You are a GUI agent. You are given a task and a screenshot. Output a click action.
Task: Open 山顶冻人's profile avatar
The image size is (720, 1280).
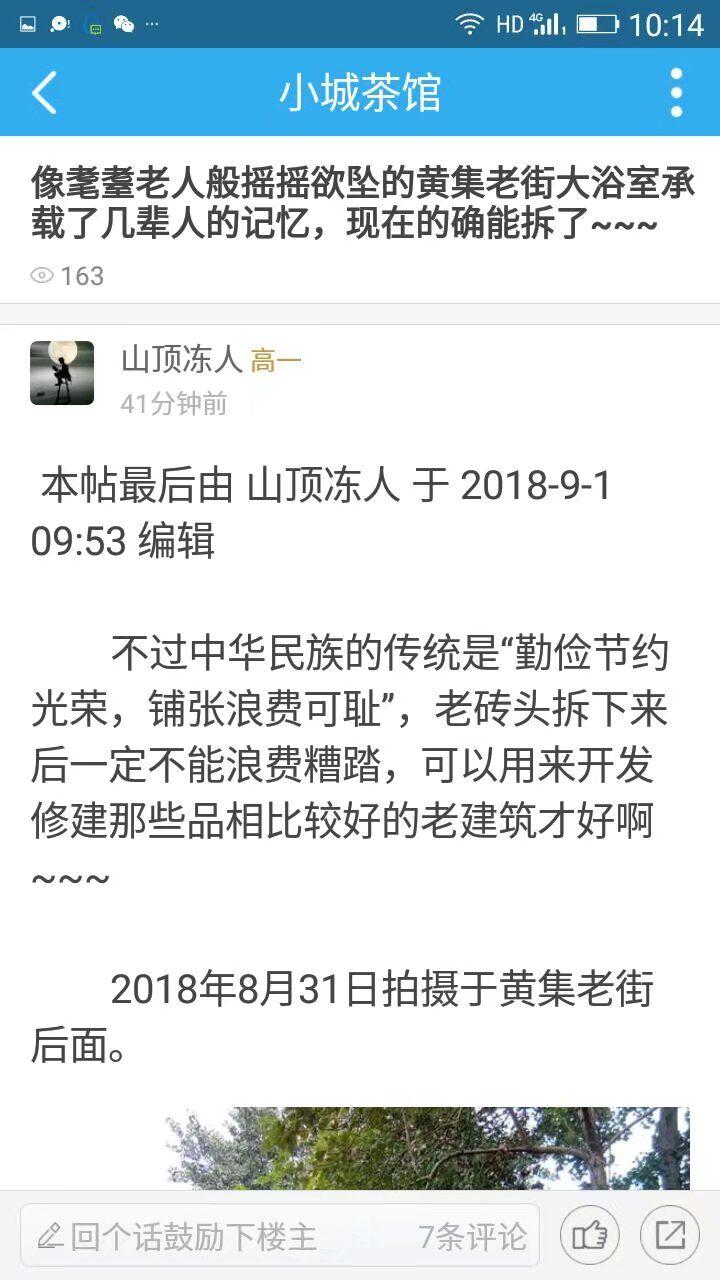click(62, 373)
